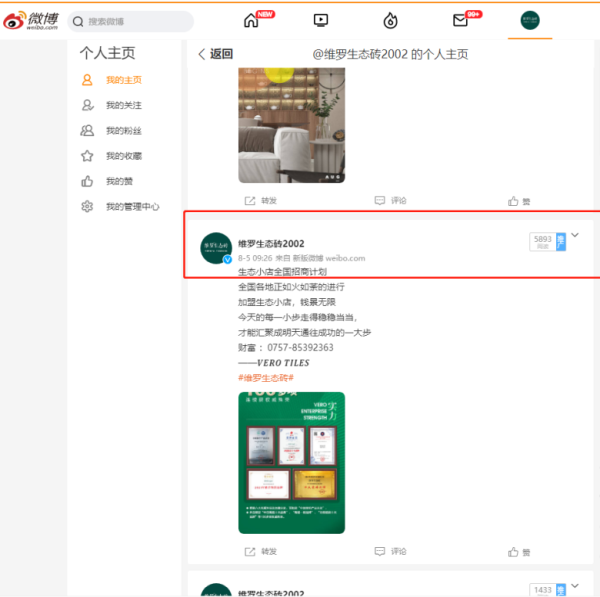600x597 pixels.
Task: Repost the 生态小店全国招商计划 post
Action: [261, 551]
